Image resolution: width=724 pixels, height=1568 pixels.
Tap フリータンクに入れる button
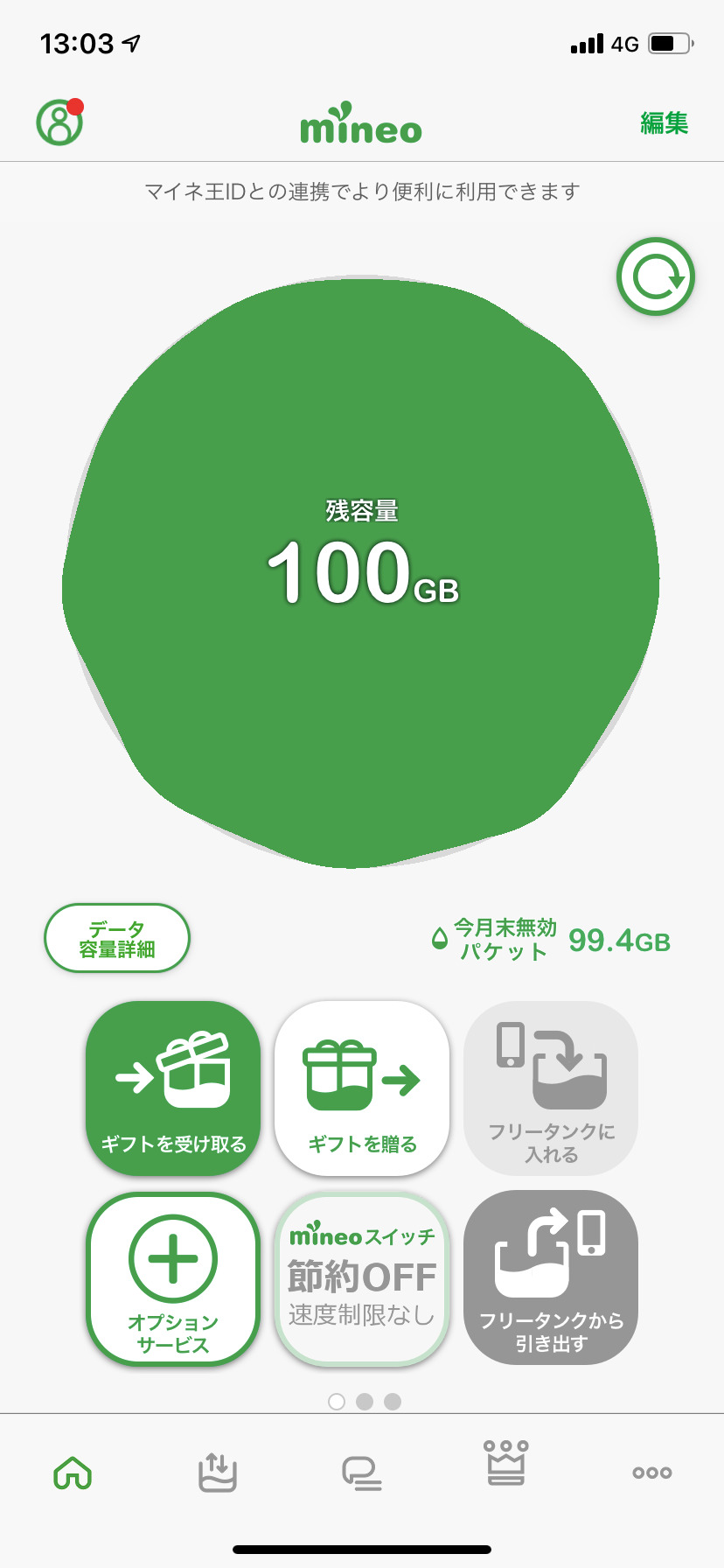point(551,1088)
